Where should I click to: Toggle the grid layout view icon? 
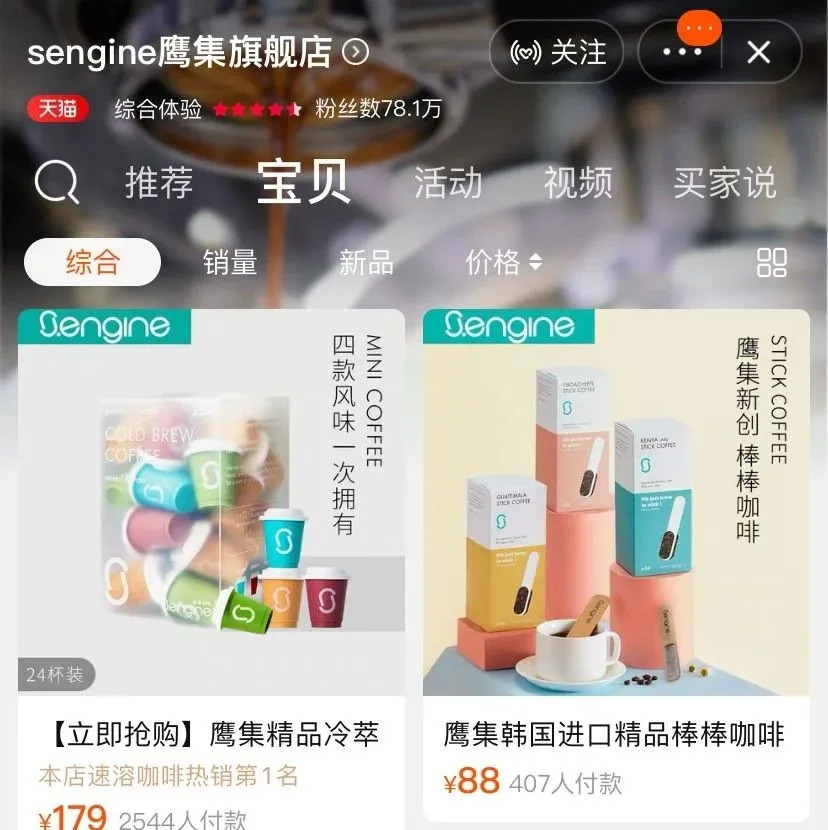point(772,263)
